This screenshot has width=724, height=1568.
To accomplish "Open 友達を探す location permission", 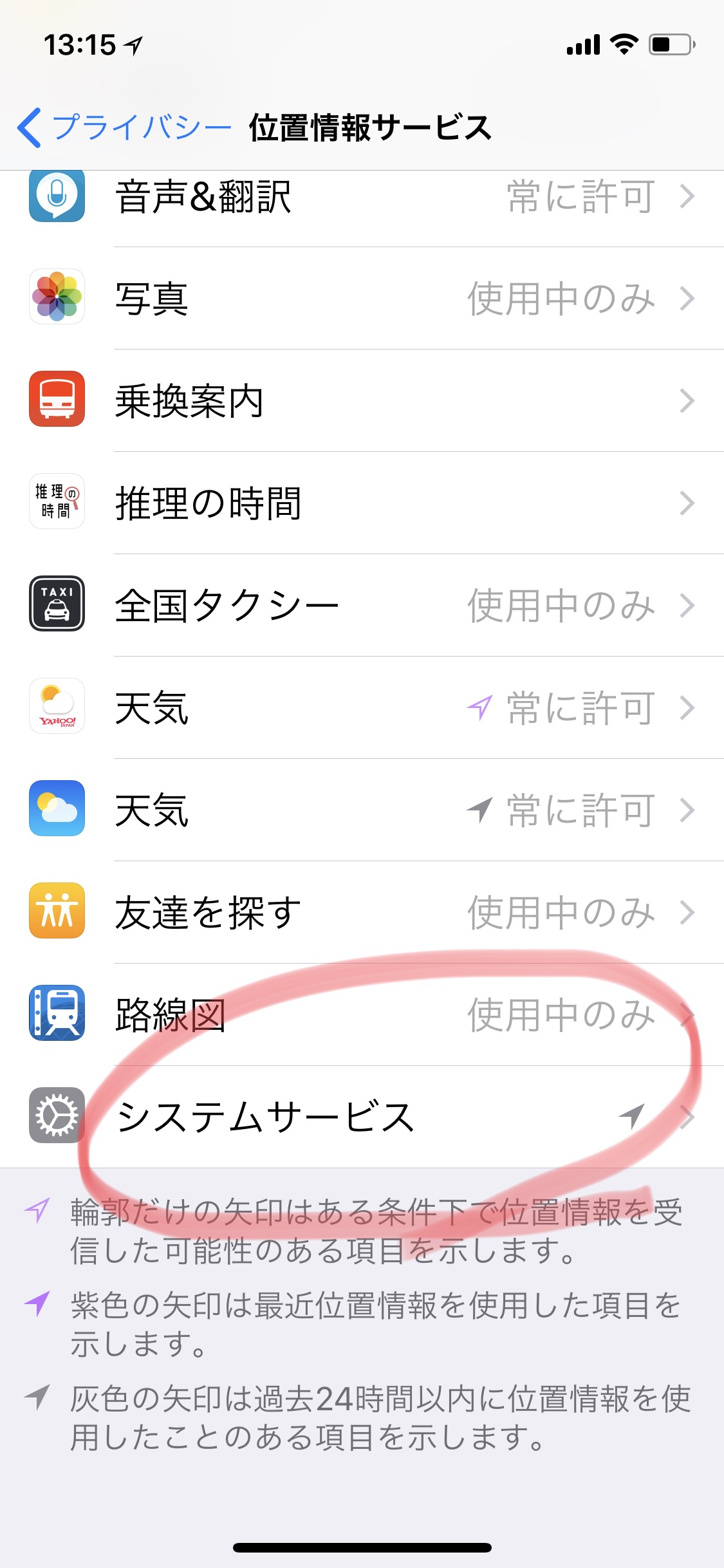I will pos(362,912).
